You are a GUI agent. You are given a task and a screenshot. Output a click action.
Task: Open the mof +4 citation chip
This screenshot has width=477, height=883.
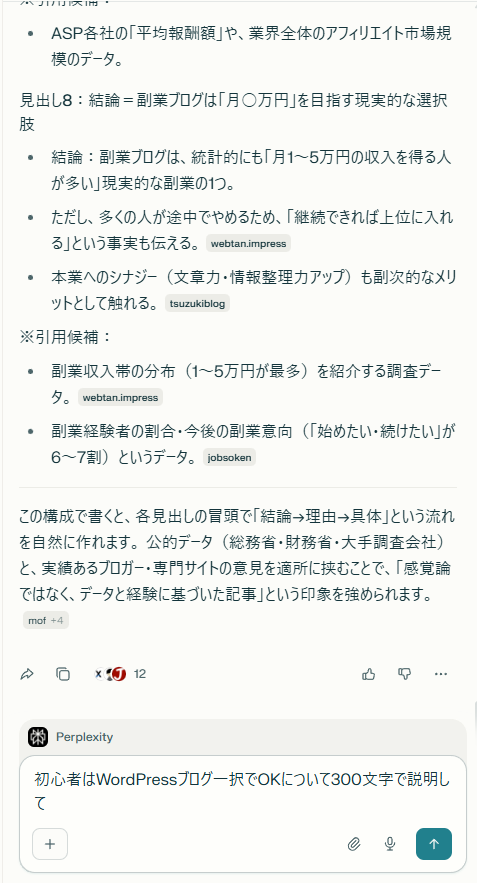click(x=46, y=621)
